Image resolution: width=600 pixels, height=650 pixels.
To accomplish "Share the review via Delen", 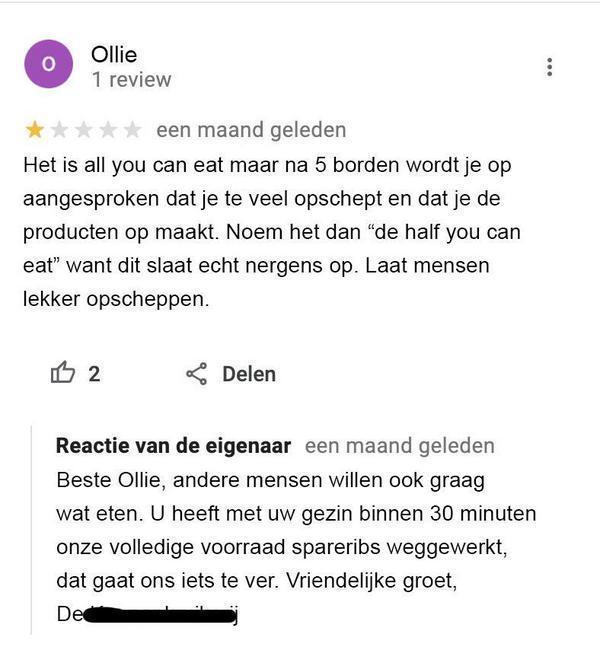I will click(x=231, y=374).
